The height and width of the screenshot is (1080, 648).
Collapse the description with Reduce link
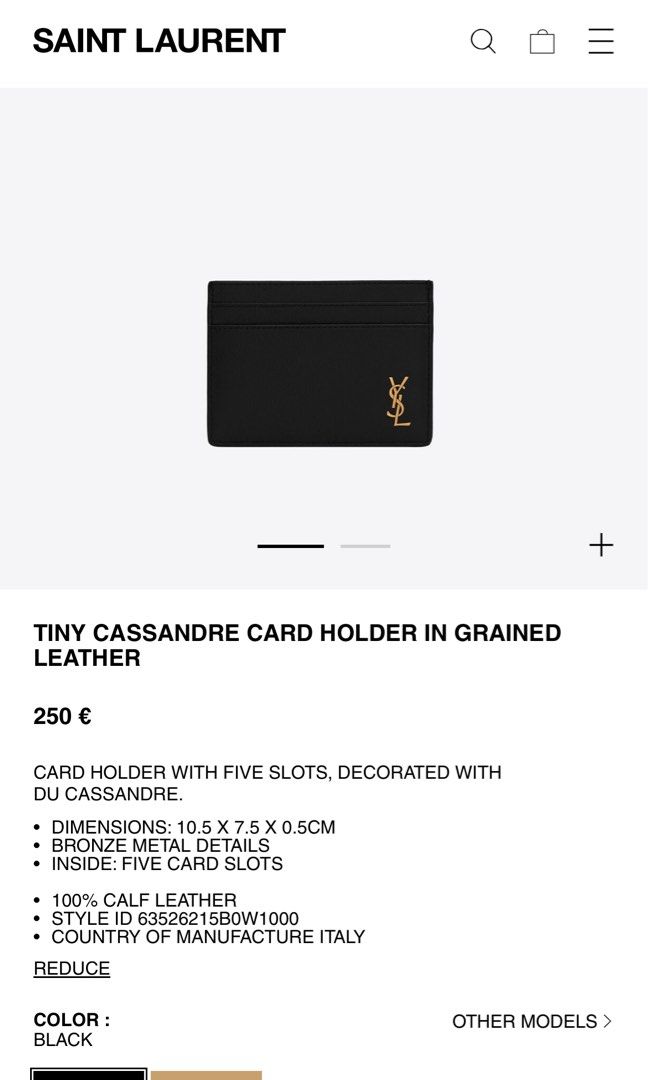(x=72, y=968)
